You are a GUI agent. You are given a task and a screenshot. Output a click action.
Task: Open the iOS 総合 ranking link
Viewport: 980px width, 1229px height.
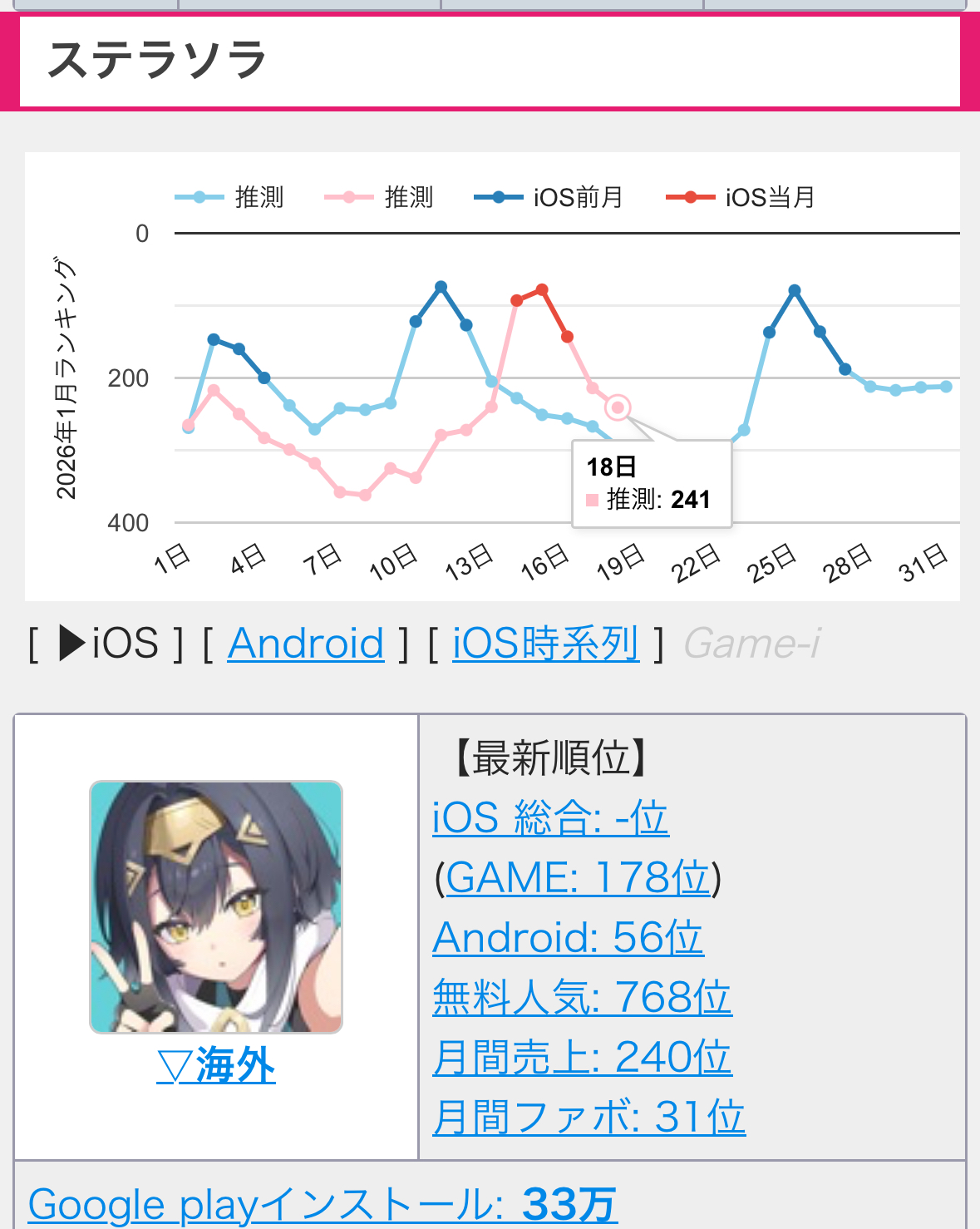pos(550,818)
